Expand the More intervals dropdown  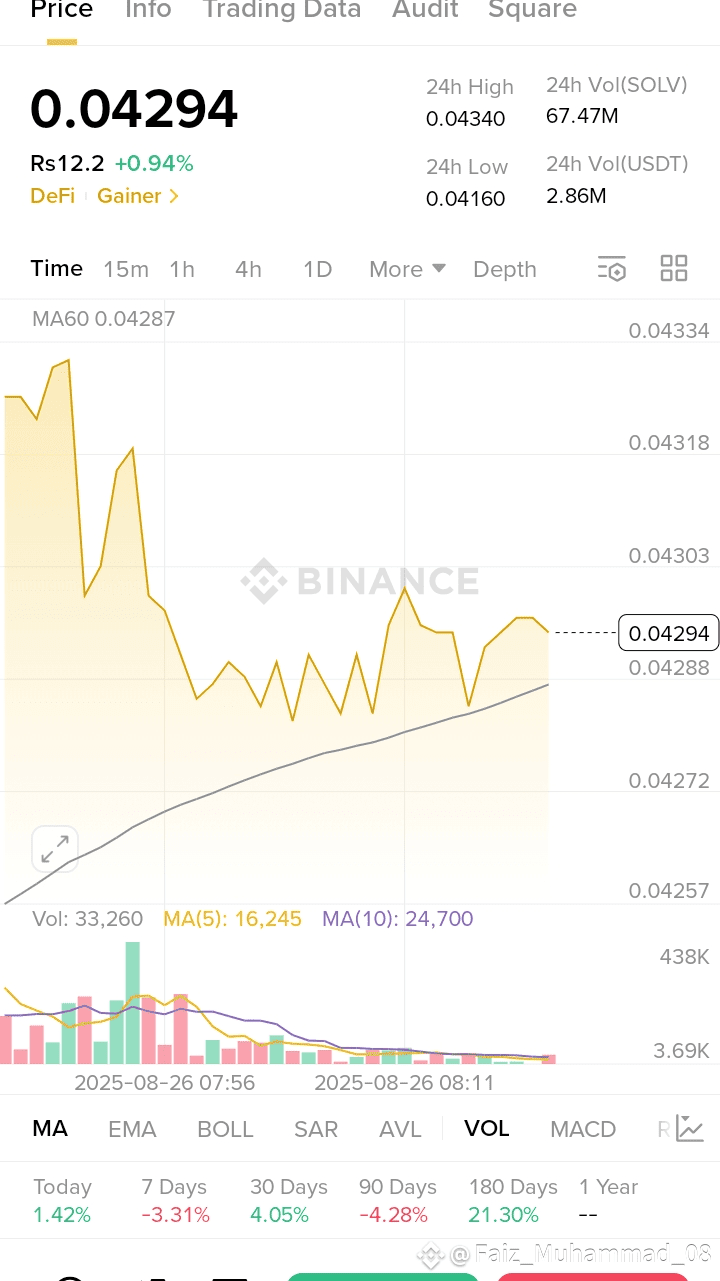(407, 269)
